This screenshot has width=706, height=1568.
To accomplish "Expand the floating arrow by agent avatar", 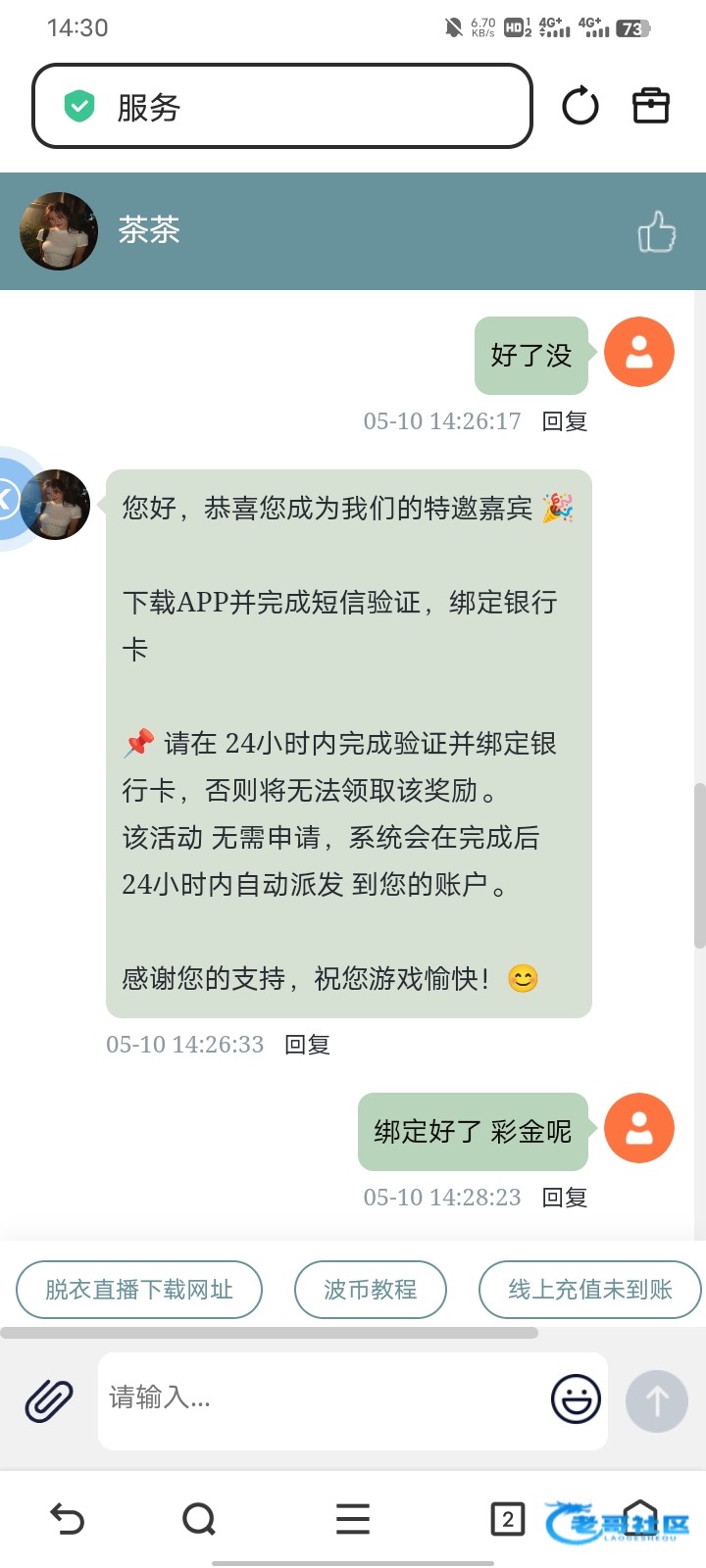I will [8, 499].
